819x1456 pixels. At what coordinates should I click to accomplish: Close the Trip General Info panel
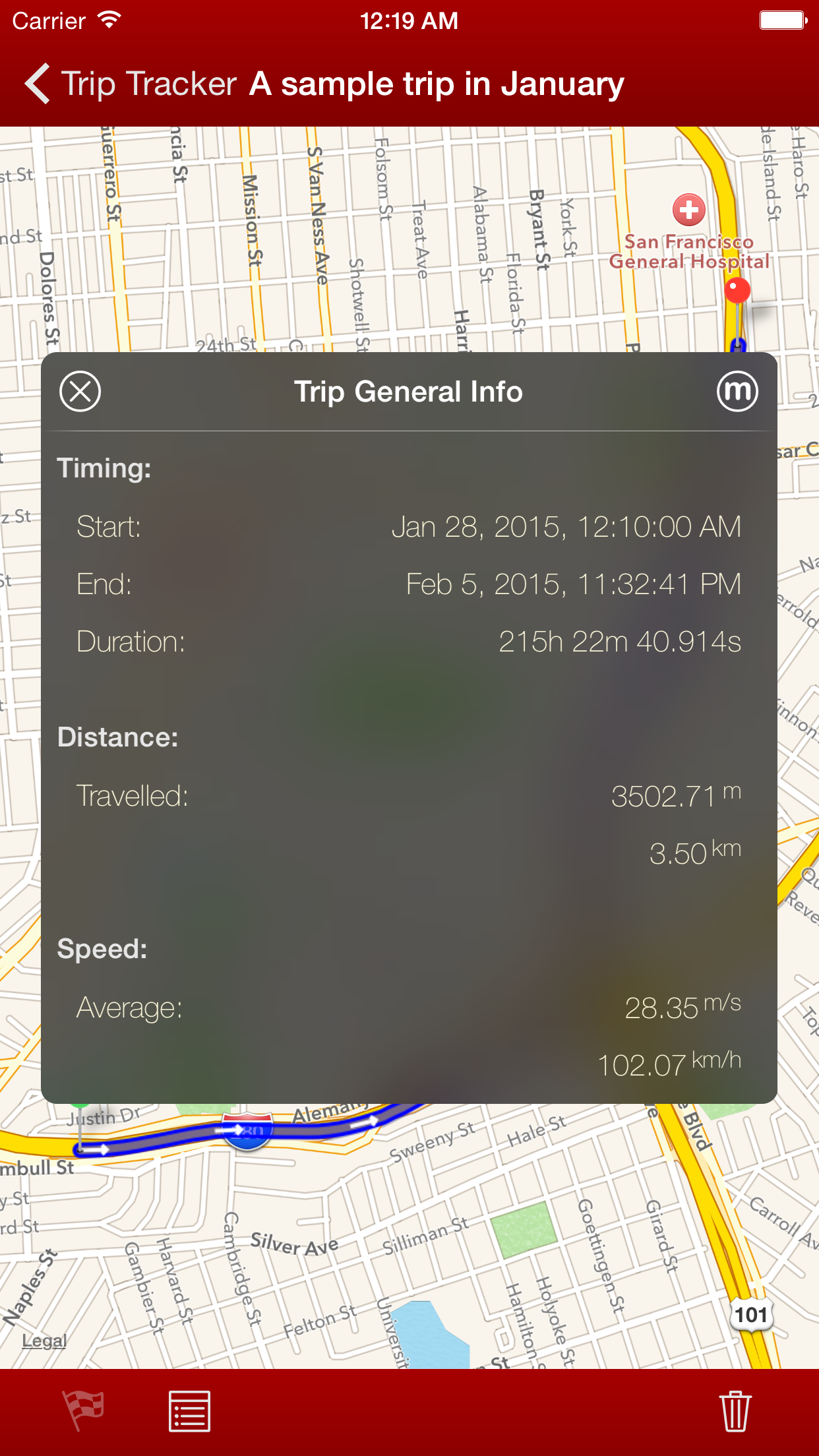(x=80, y=392)
